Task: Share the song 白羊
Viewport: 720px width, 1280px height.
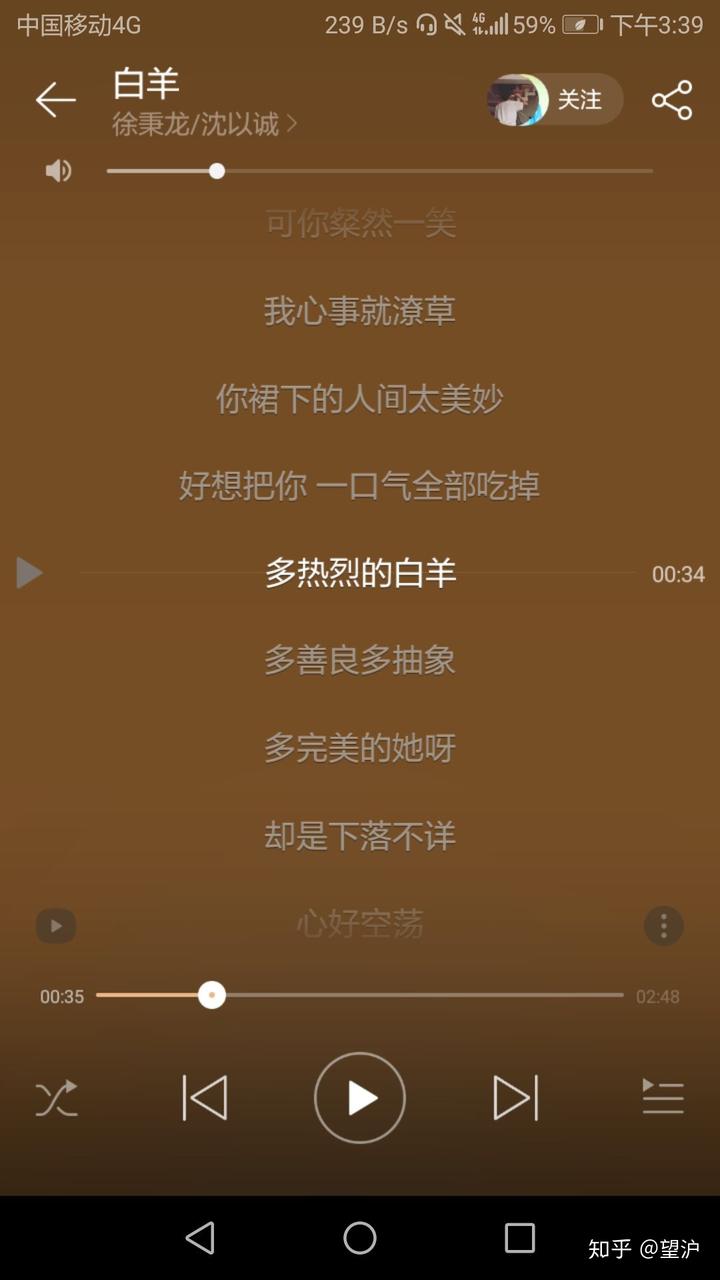Action: pos(672,100)
